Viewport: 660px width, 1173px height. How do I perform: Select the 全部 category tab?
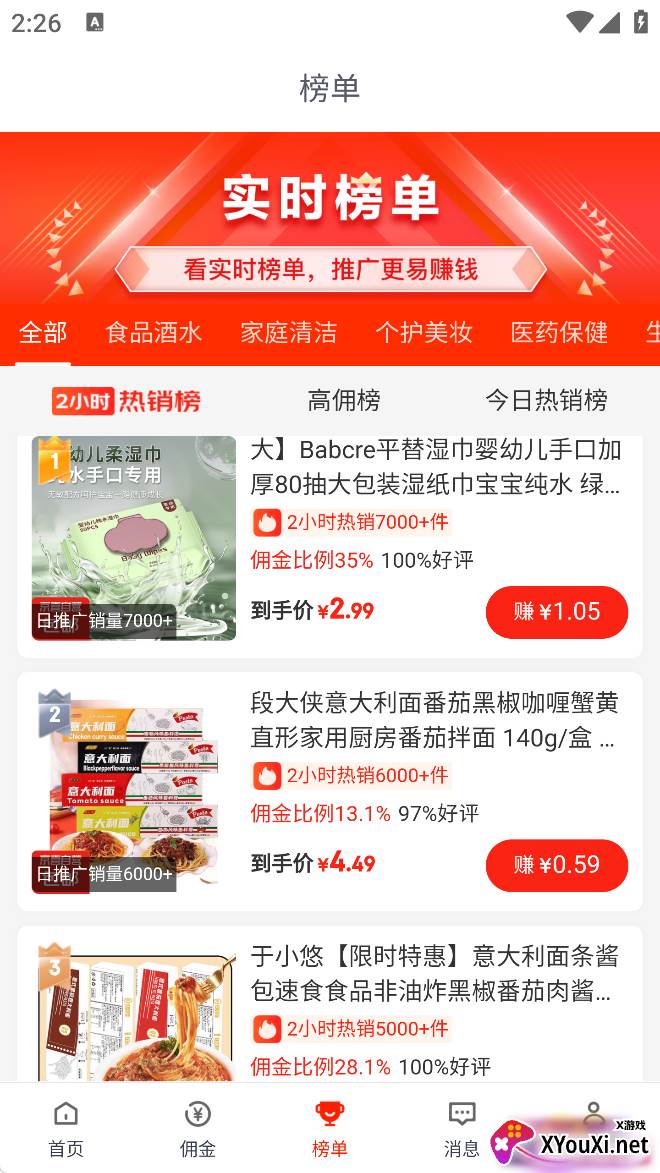(43, 333)
